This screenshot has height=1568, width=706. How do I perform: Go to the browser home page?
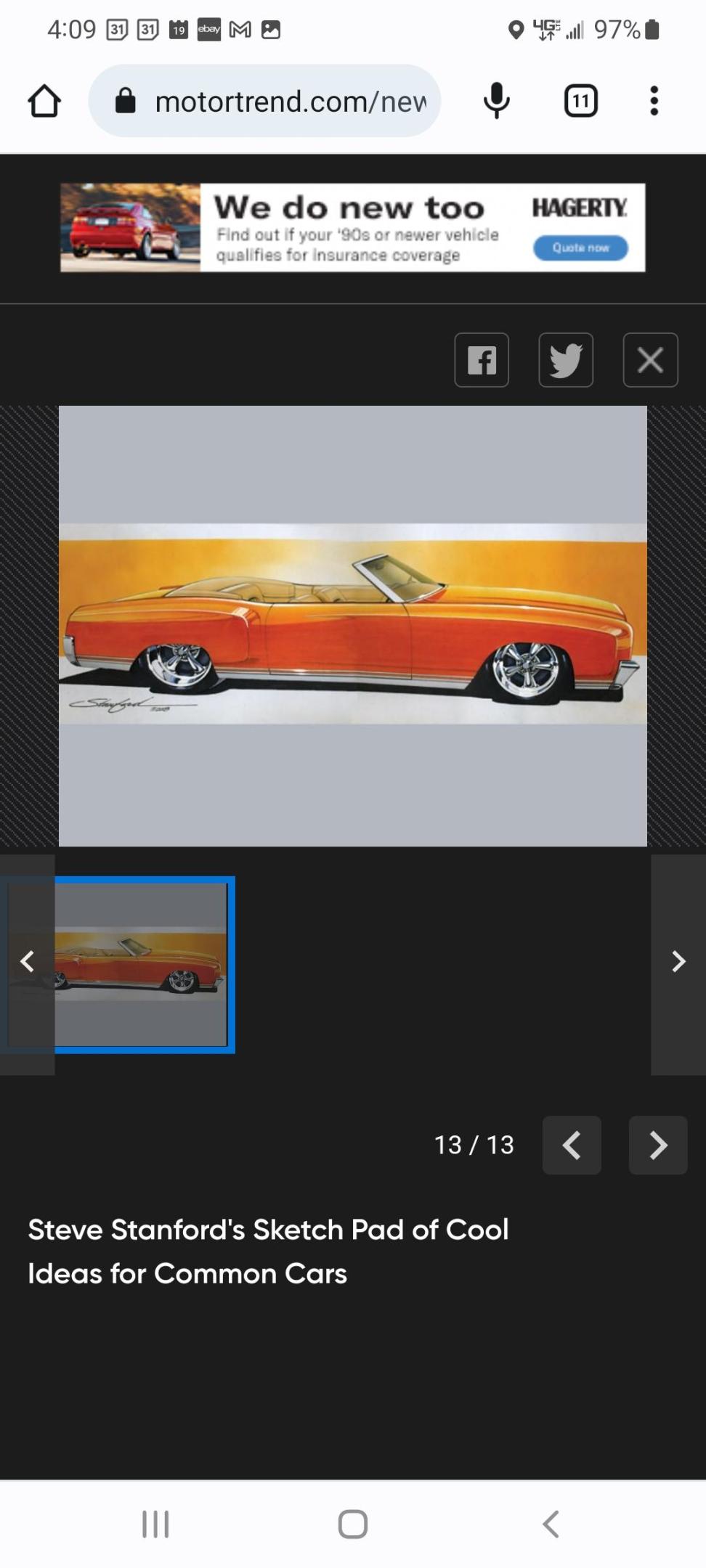tap(44, 100)
